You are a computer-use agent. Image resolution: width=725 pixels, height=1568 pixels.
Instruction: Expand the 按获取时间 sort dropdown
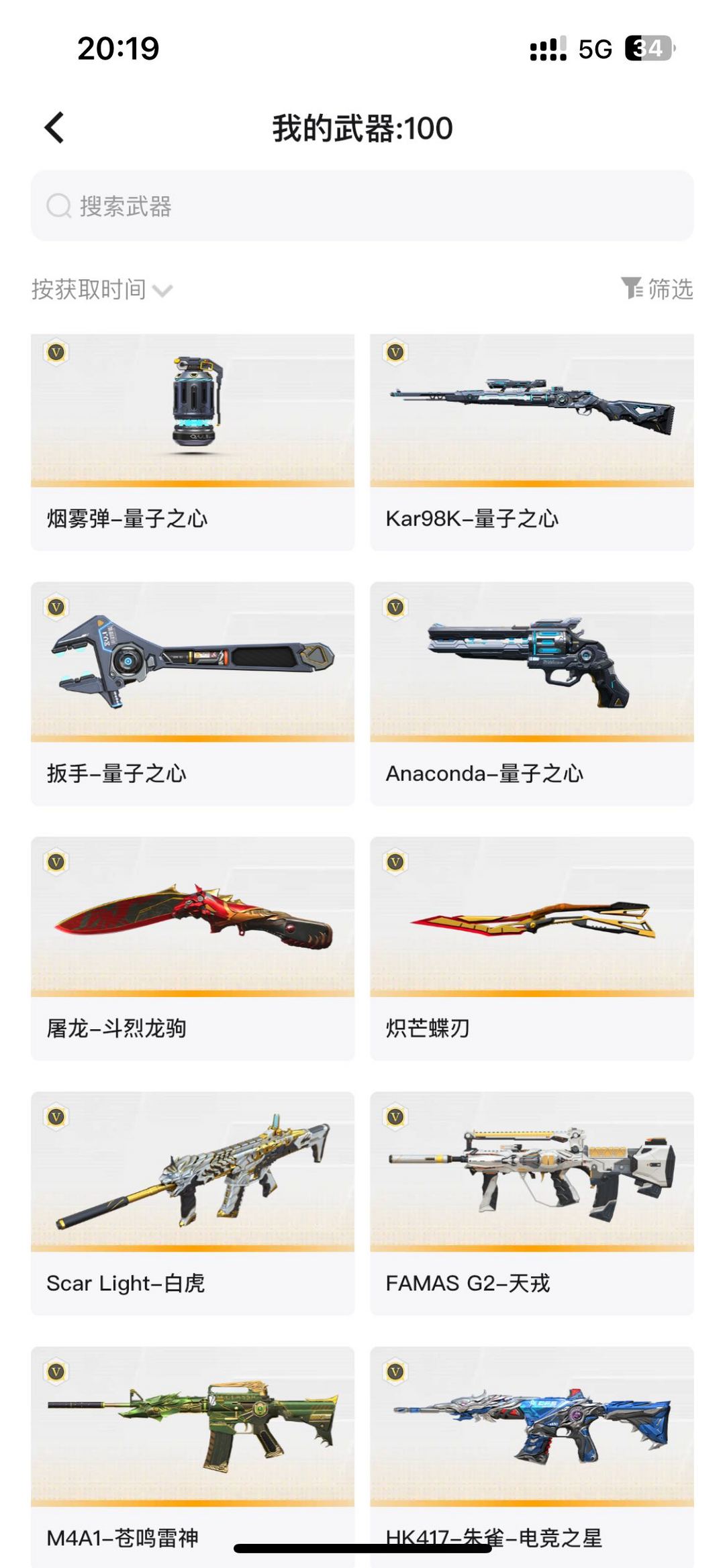coord(89,289)
